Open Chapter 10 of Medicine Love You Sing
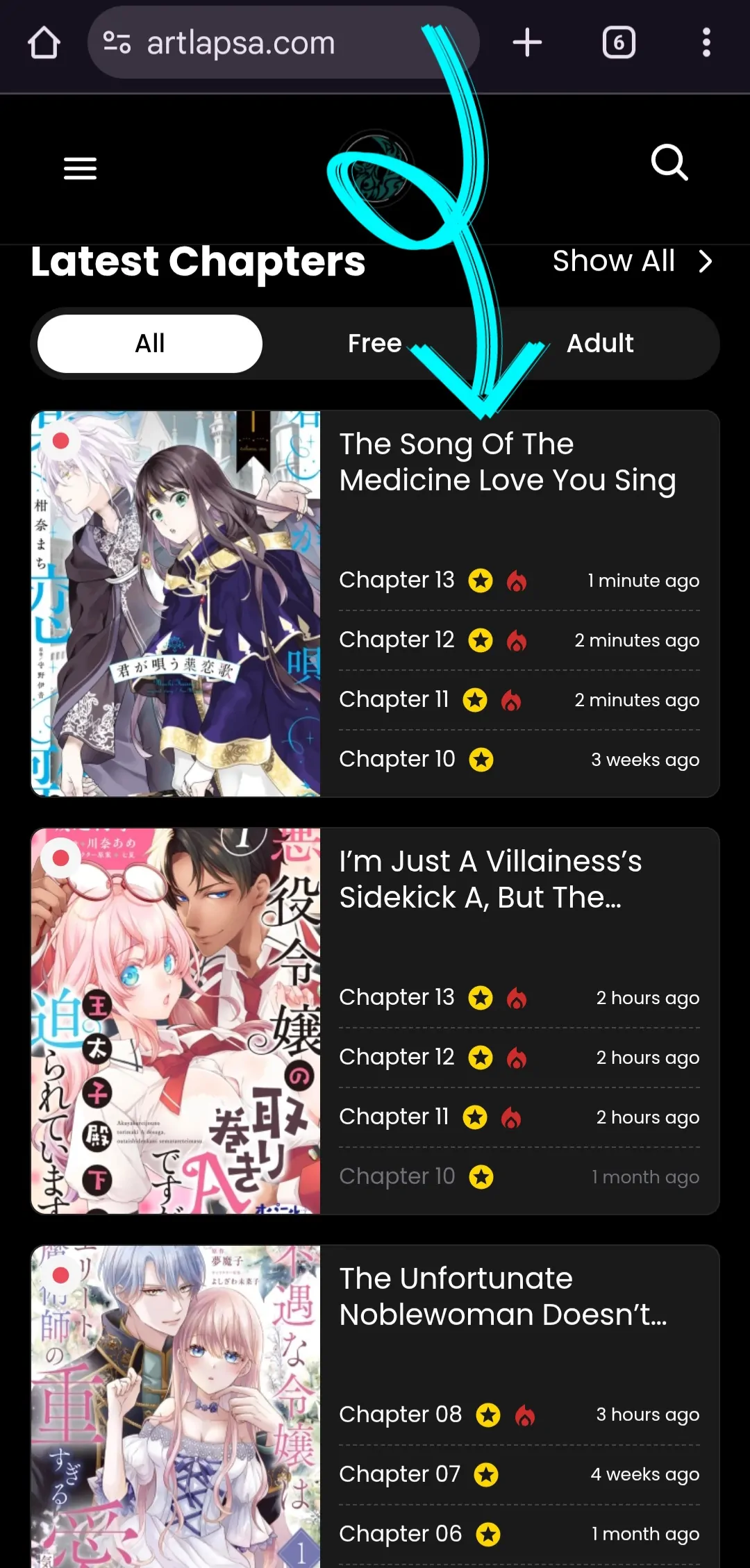This screenshot has height=1568, width=750. point(397,759)
